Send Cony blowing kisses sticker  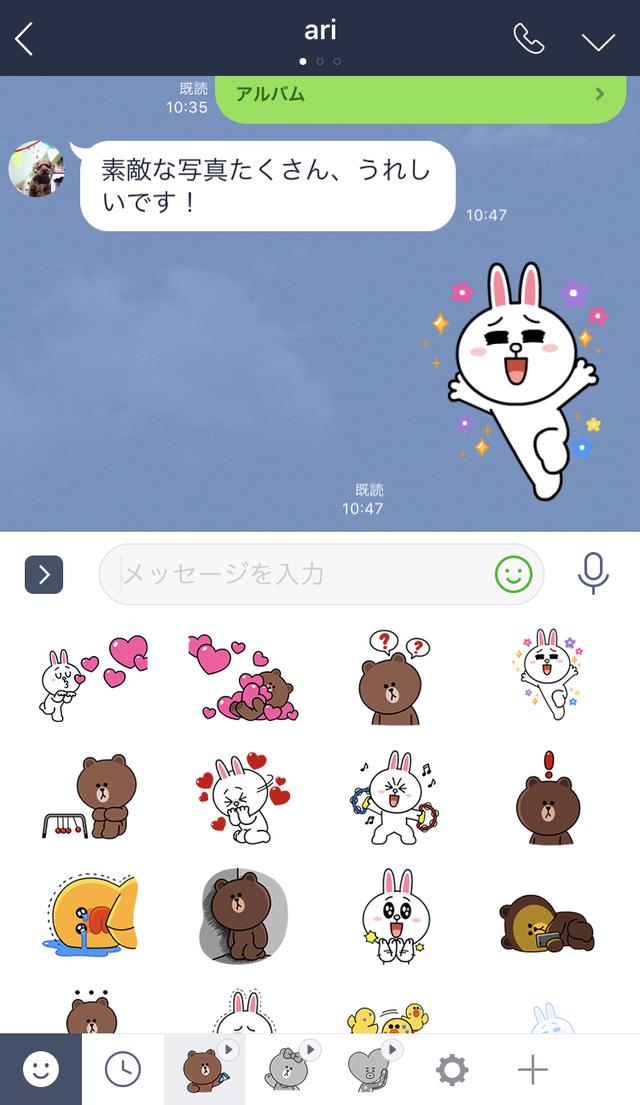click(x=93, y=677)
